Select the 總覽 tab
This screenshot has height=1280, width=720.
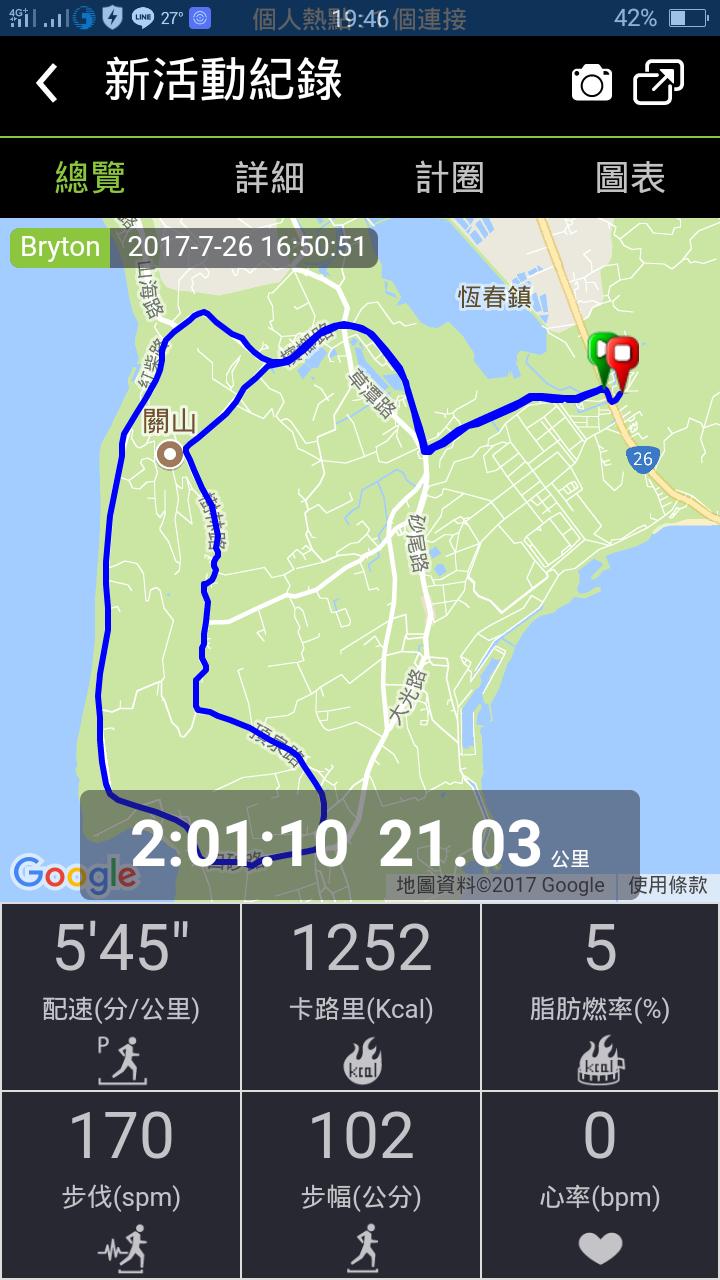(x=90, y=178)
